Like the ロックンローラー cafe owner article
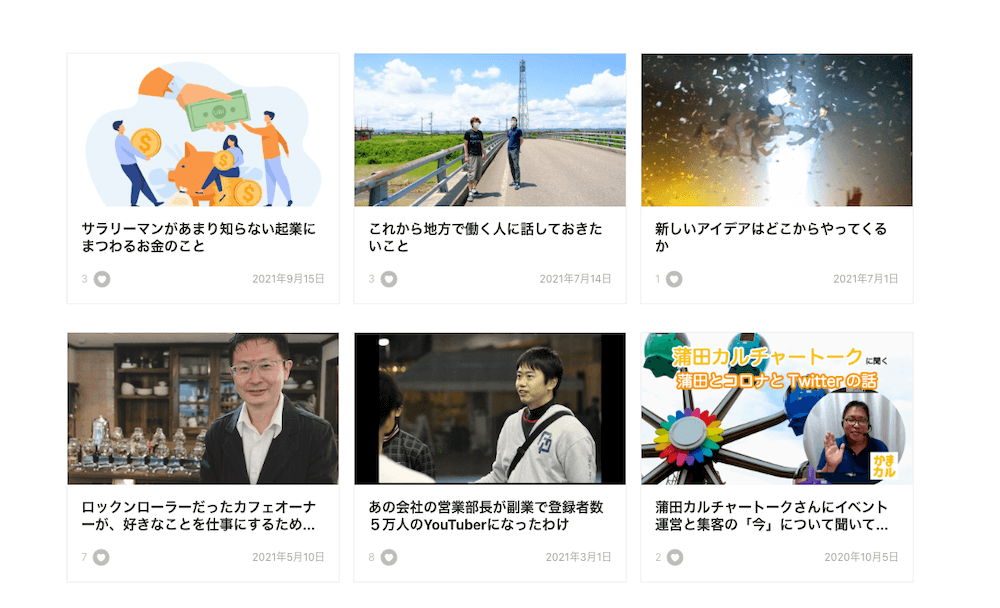The image size is (1000, 608). click(101, 557)
